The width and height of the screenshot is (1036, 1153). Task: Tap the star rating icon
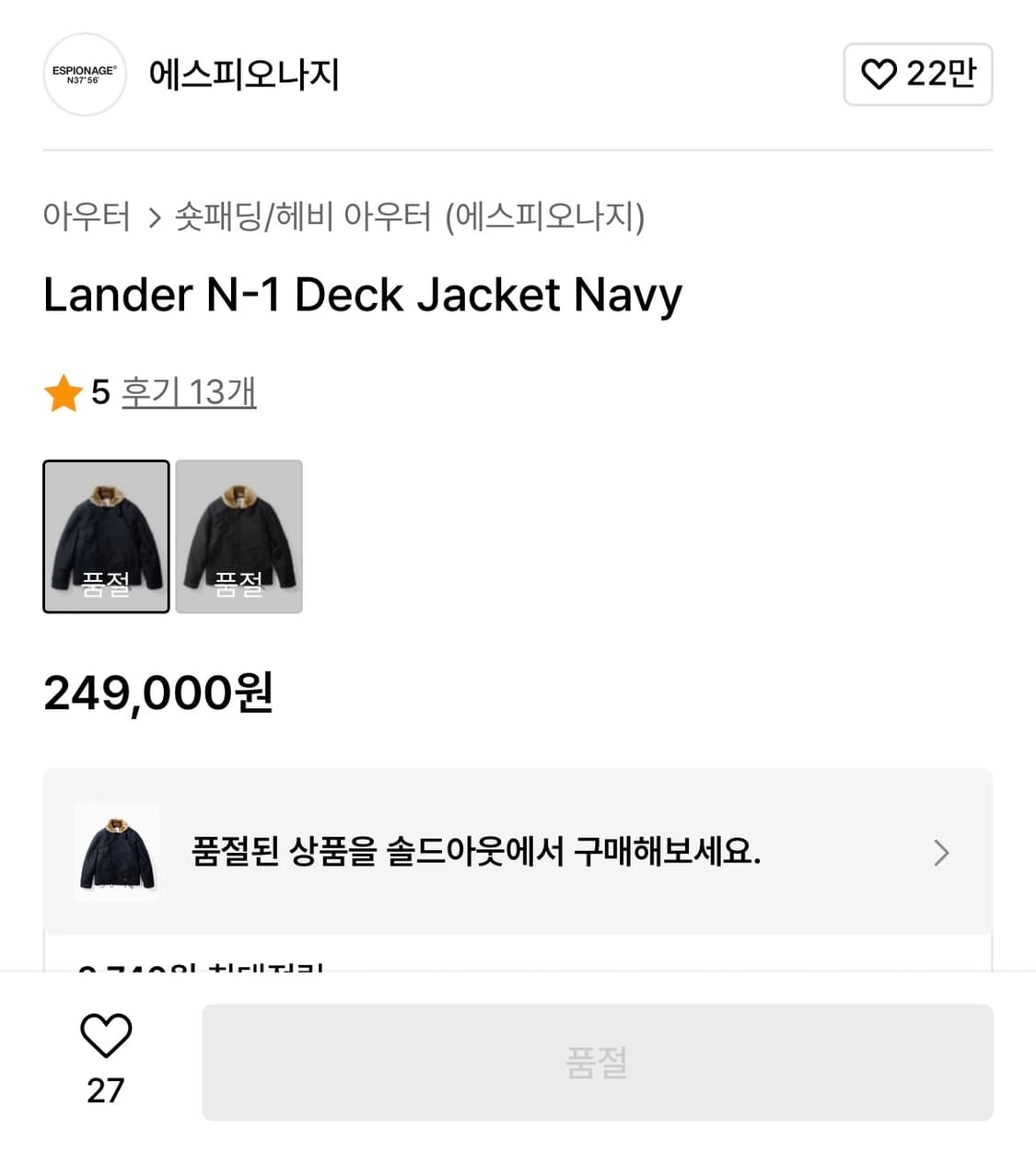[x=64, y=391]
